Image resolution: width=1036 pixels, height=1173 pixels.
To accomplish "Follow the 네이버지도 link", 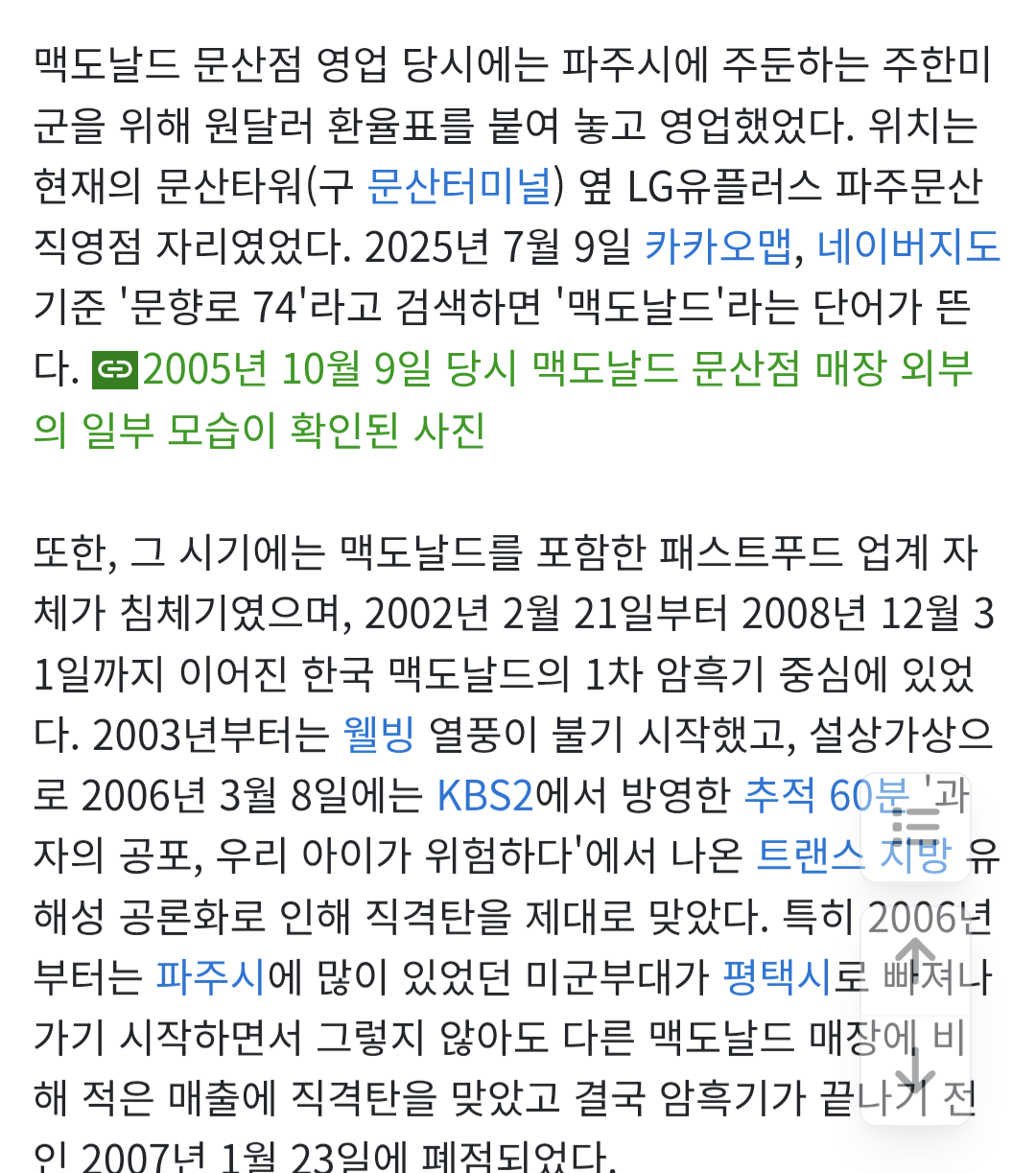I will (907, 246).
